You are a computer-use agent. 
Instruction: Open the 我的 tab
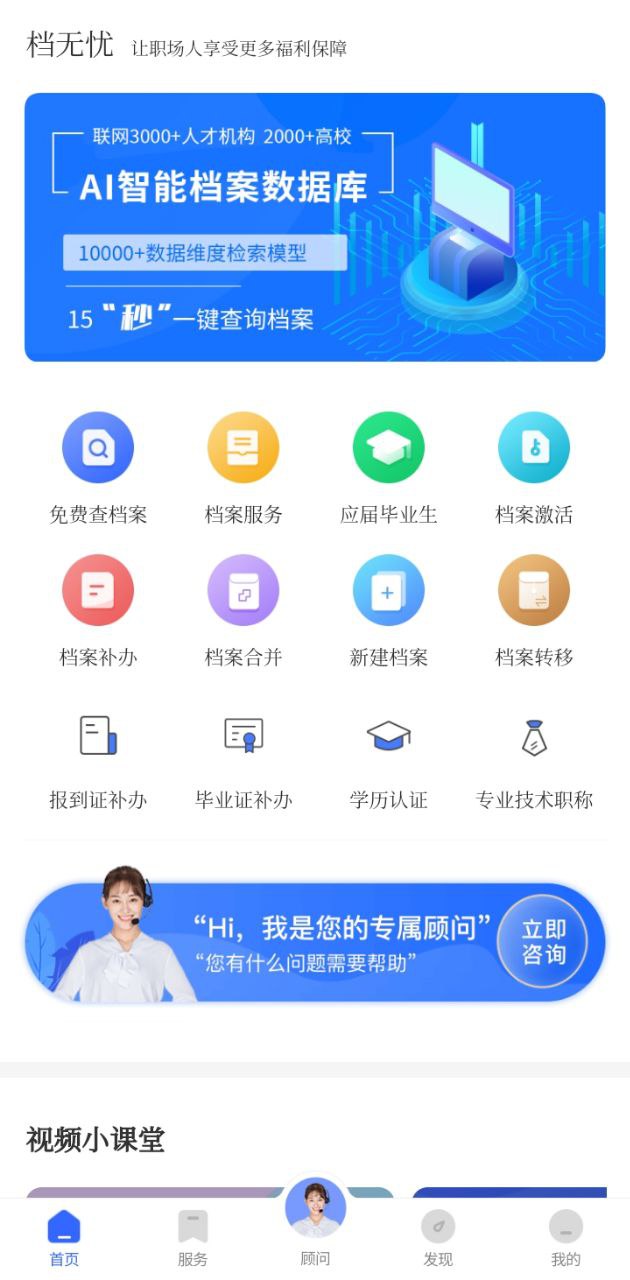pos(565,1238)
